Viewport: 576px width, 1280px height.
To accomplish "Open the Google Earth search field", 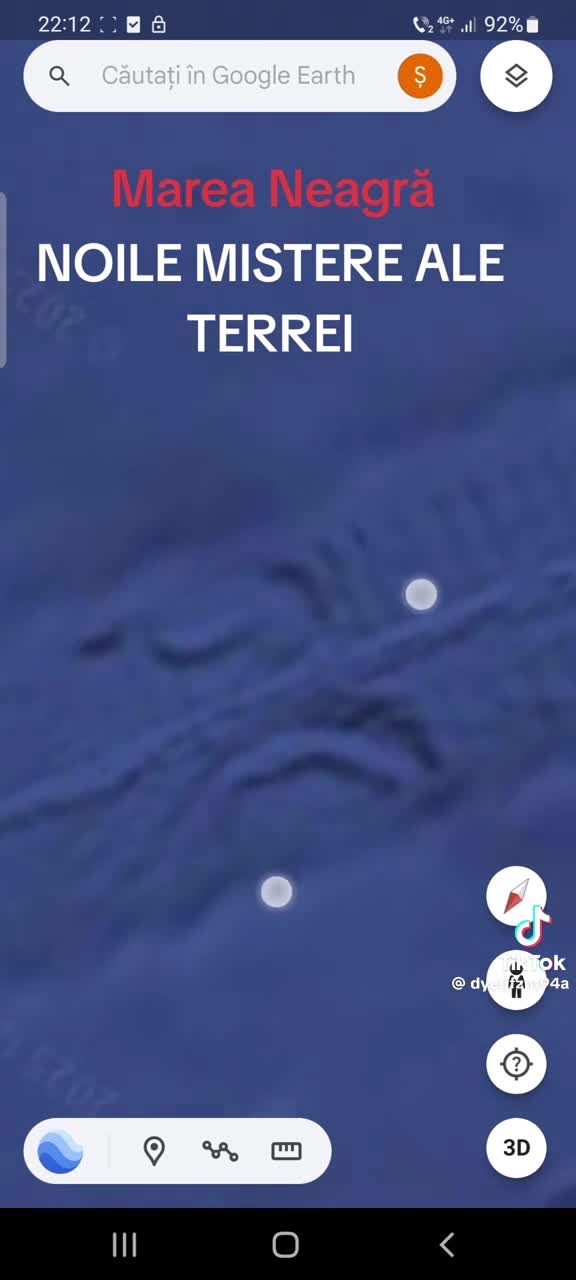I will pyautogui.click(x=228, y=76).
